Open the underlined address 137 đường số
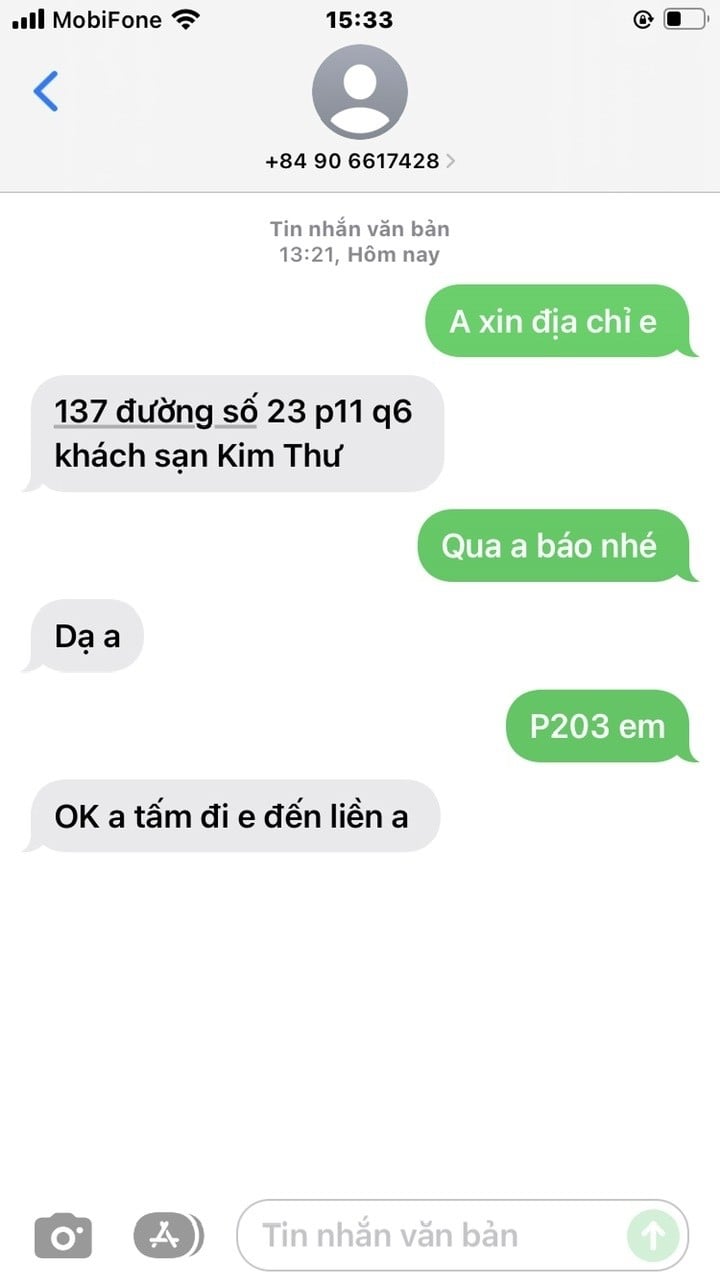Image resolution: width=720 pixels, height=1280 pixels. point(156,412)
